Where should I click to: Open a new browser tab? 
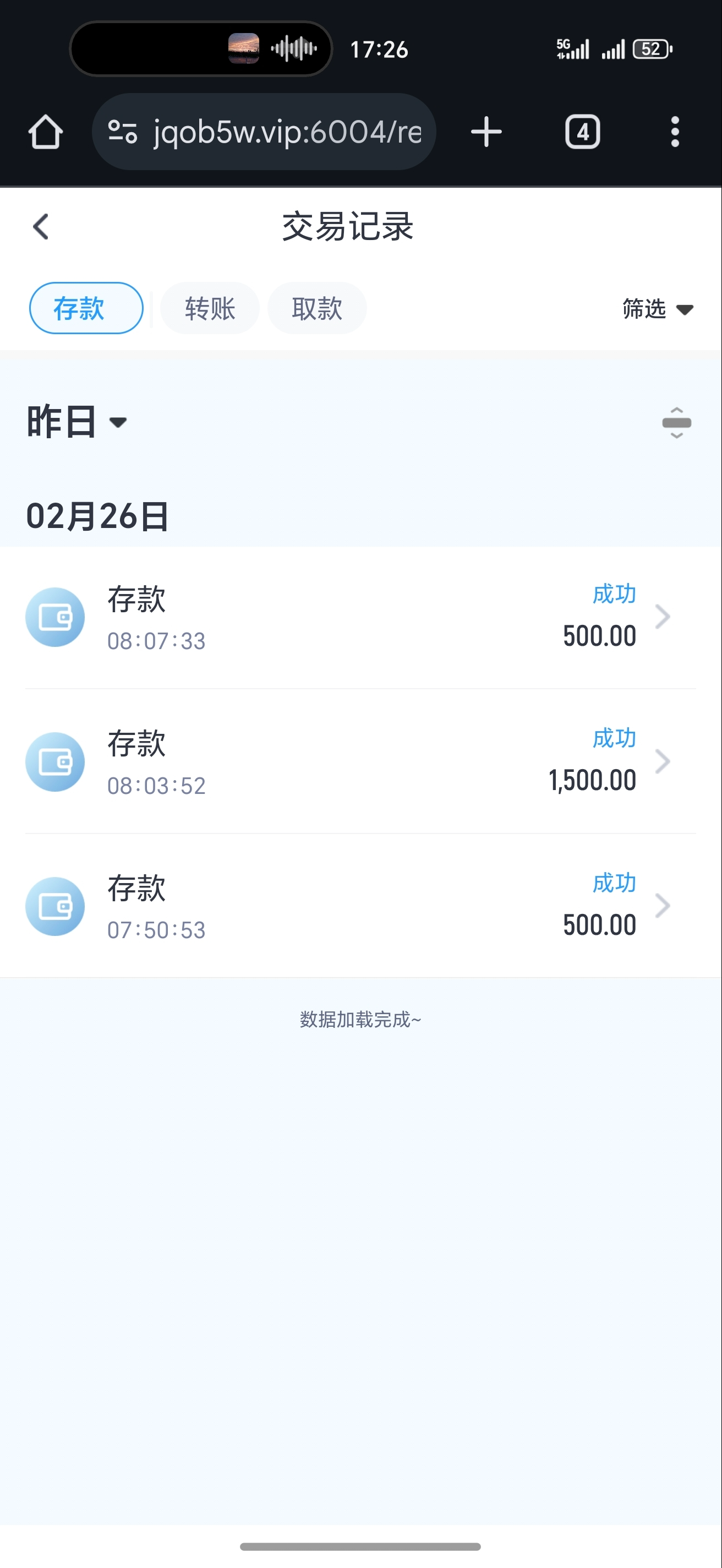point(486,132)
